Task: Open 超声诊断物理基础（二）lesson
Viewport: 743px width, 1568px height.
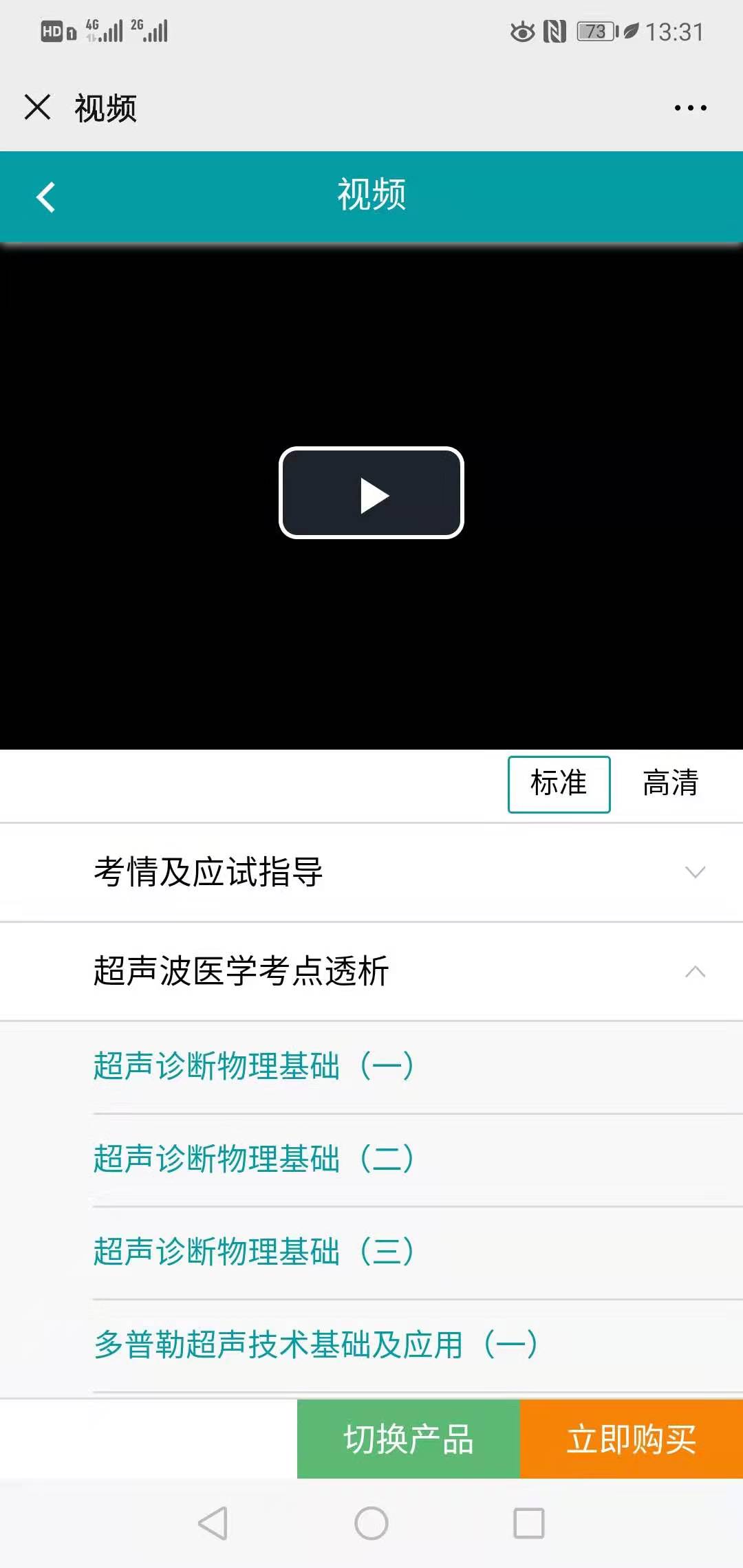Action: [x=253, y=1159]
